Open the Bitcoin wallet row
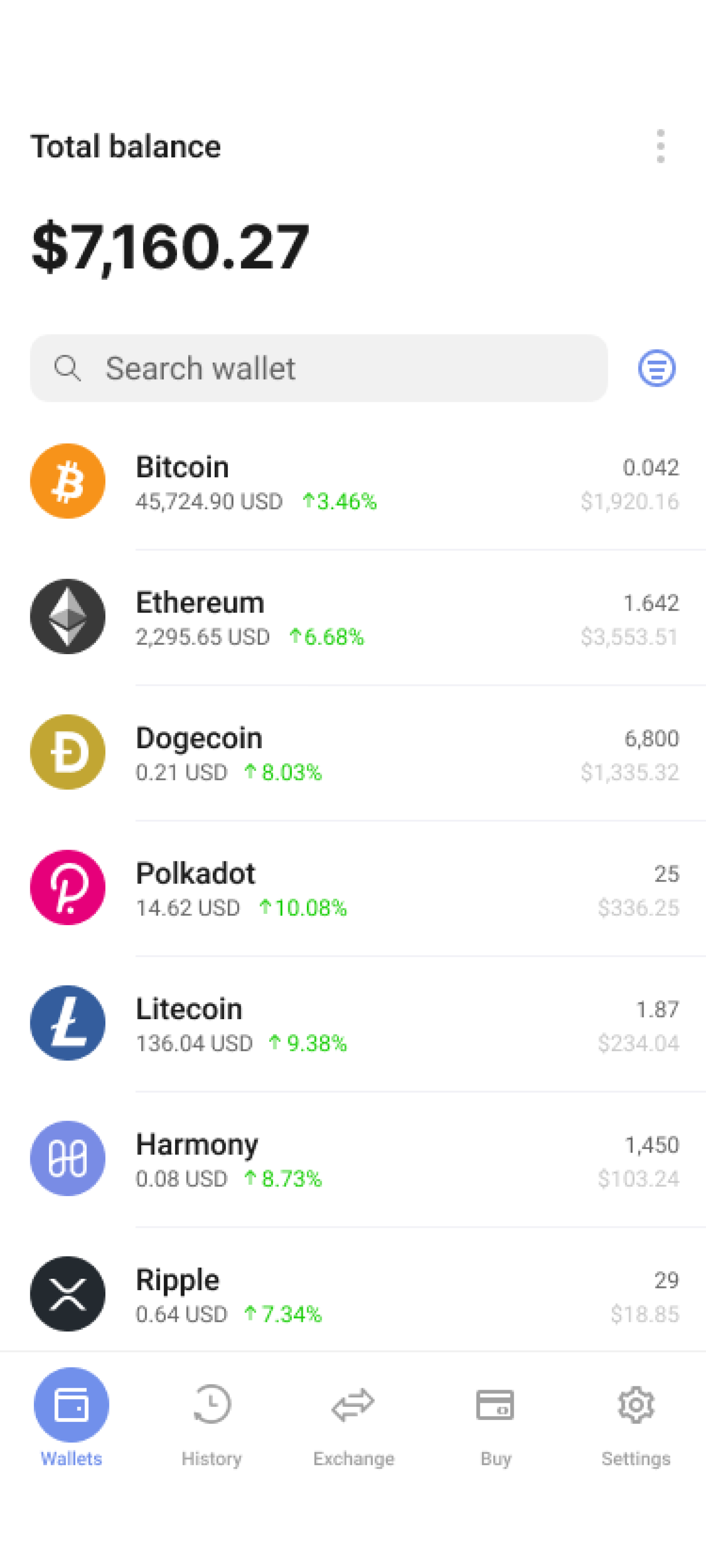 (x=353, y=481)
